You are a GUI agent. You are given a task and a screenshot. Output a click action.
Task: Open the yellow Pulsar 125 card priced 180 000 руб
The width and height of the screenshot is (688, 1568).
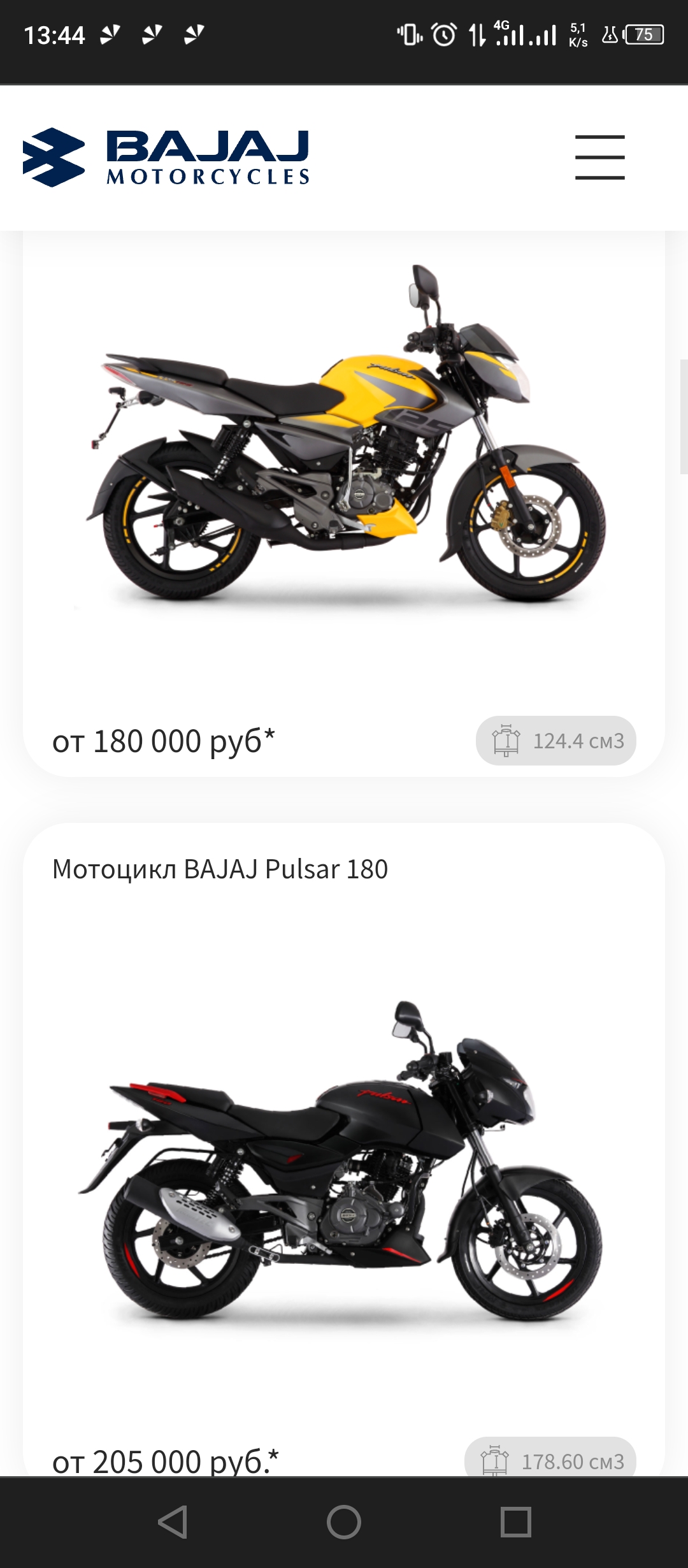pos(344,504)
